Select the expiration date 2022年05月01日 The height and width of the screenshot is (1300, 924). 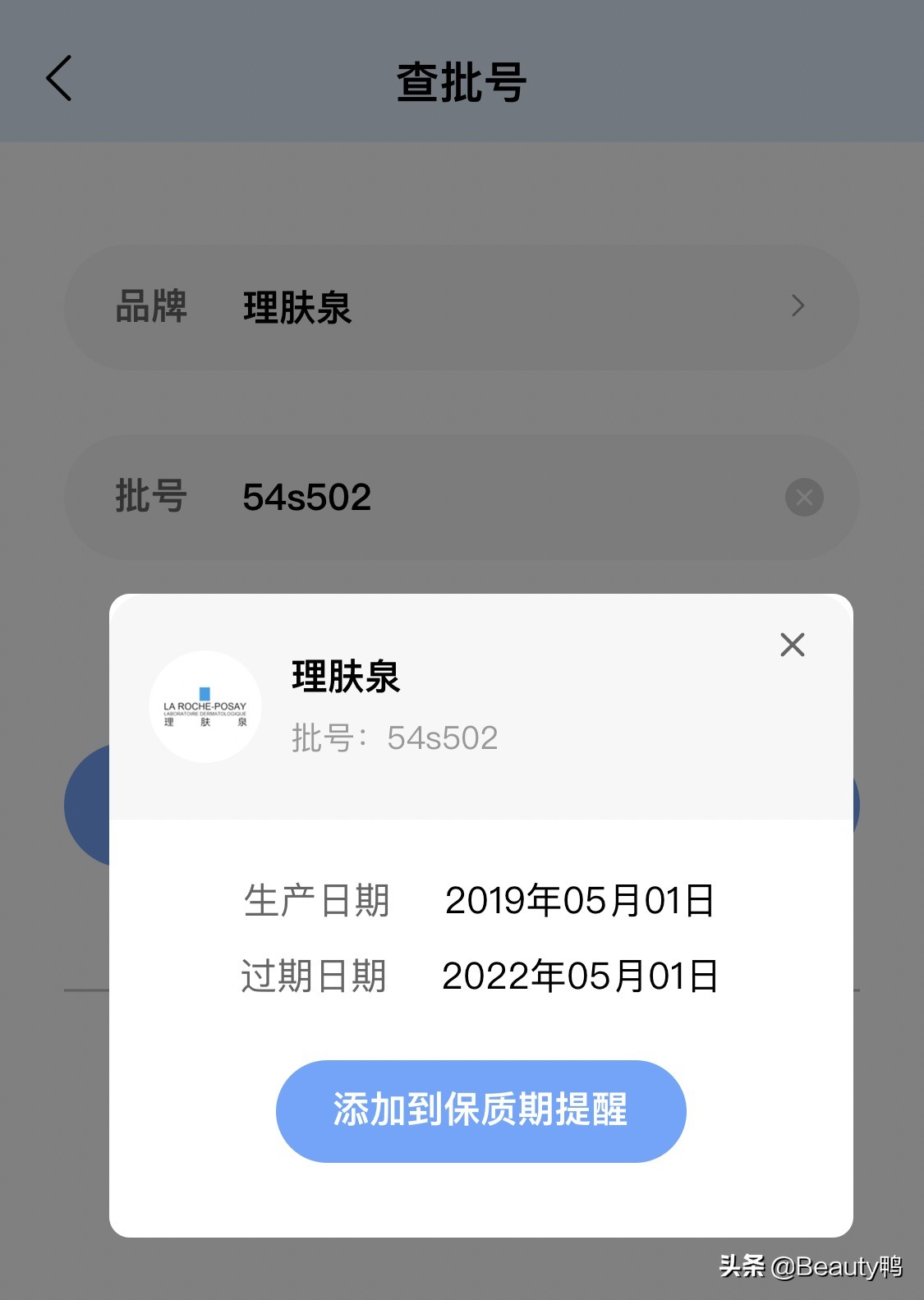pyautogui.click(x=581, y=975)
